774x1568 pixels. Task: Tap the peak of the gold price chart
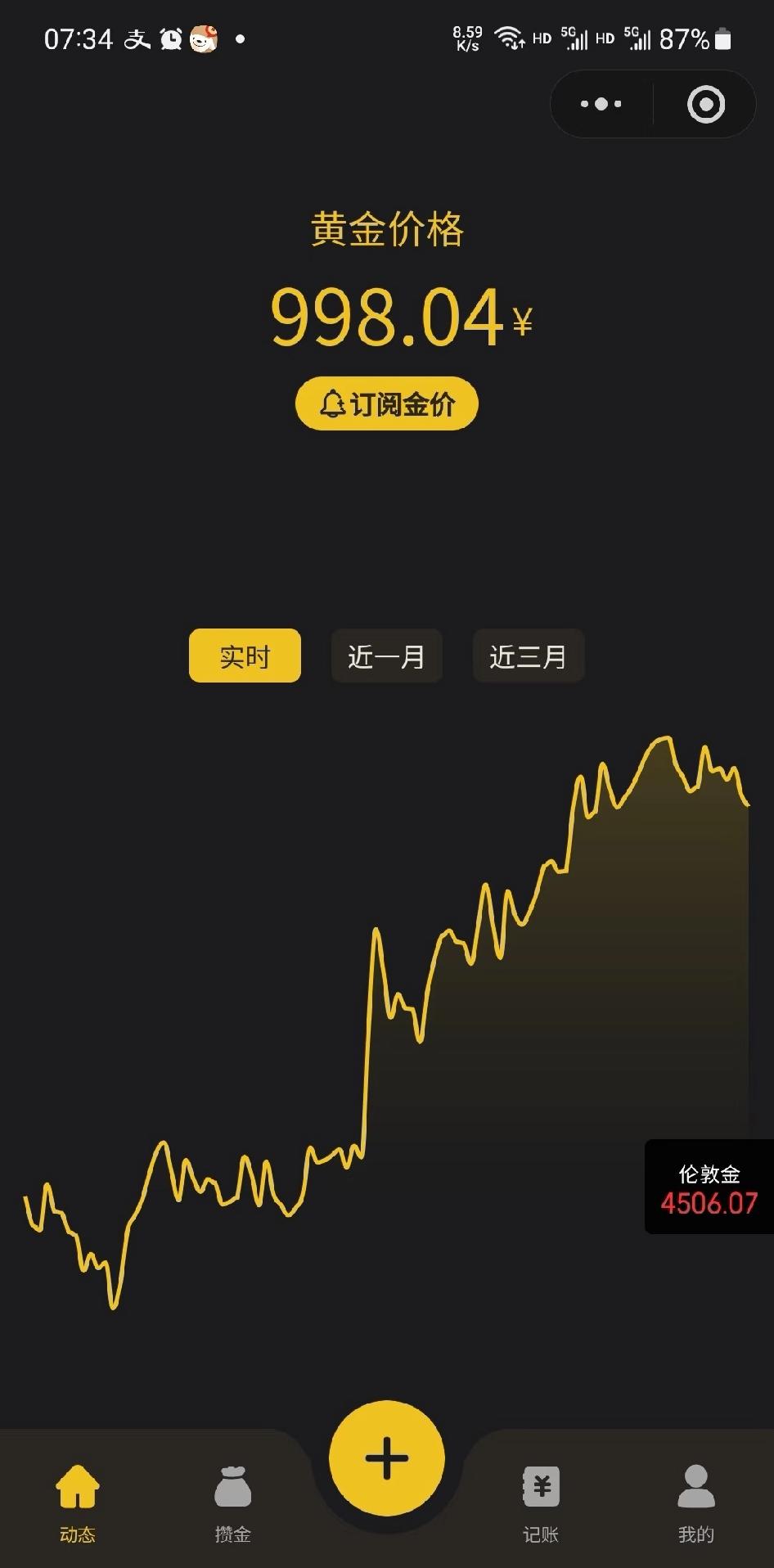point(663,737)
